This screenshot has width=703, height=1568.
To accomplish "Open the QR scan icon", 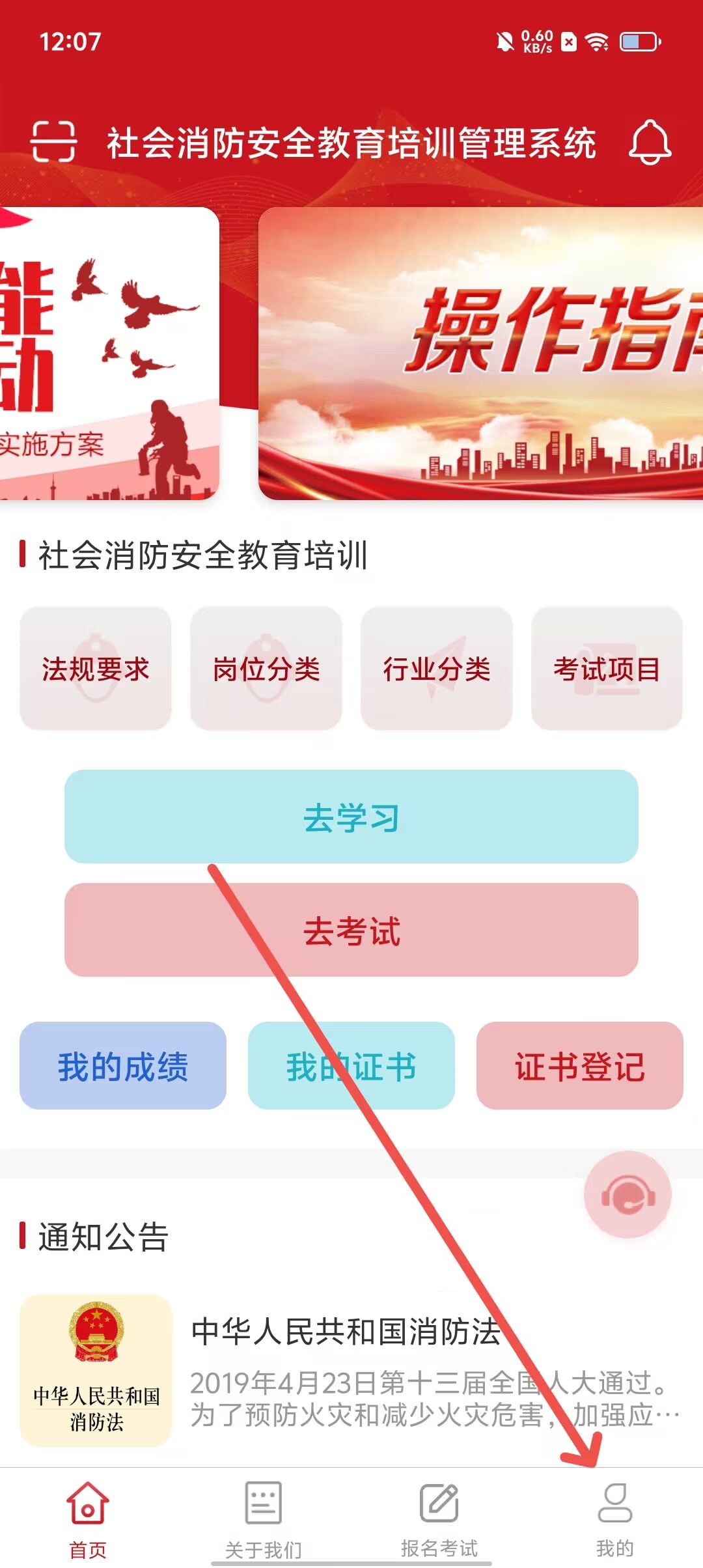I will point(53,141).
